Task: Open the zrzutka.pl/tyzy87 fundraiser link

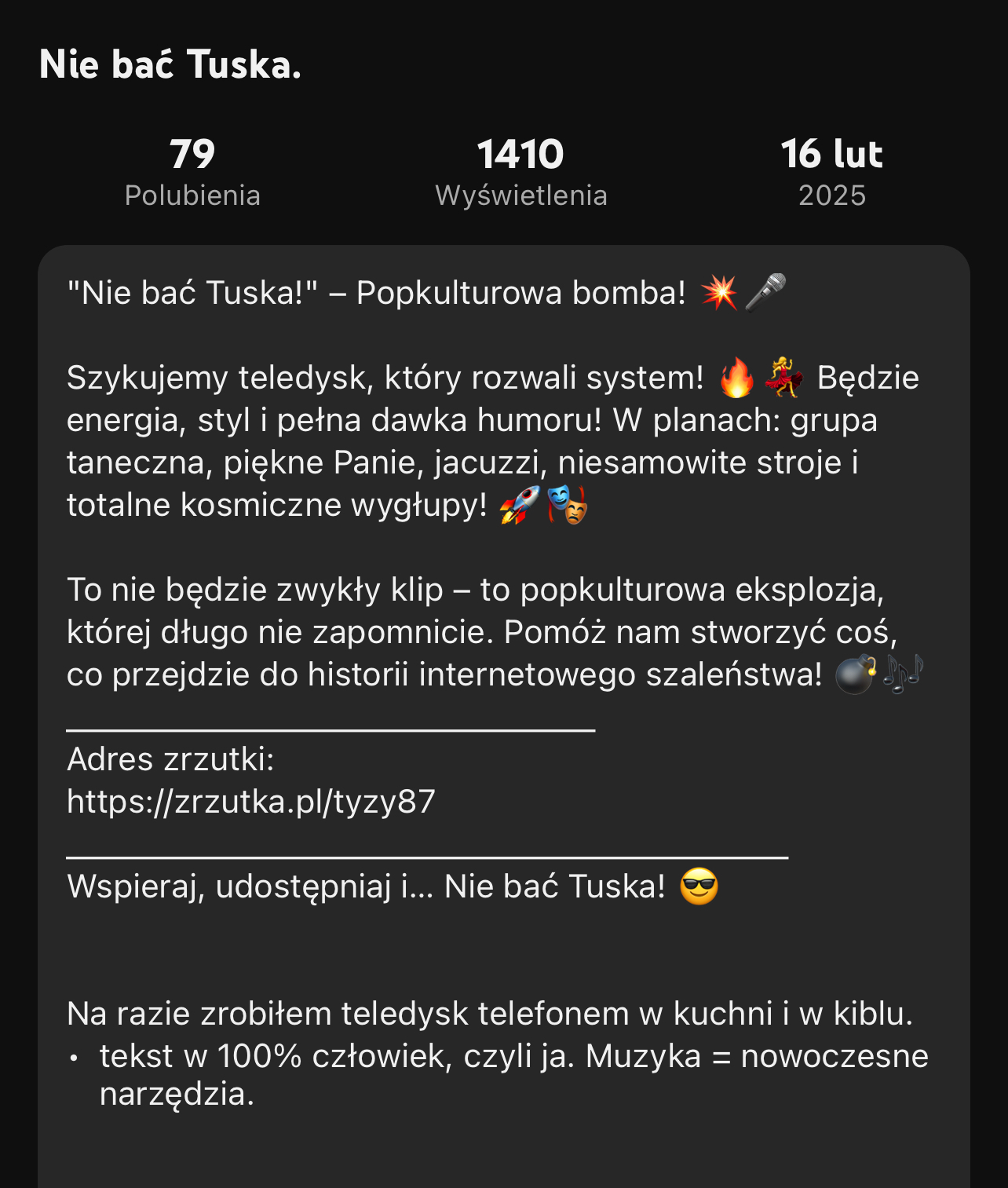Action: pyautogui.click(x=251, y=802)
